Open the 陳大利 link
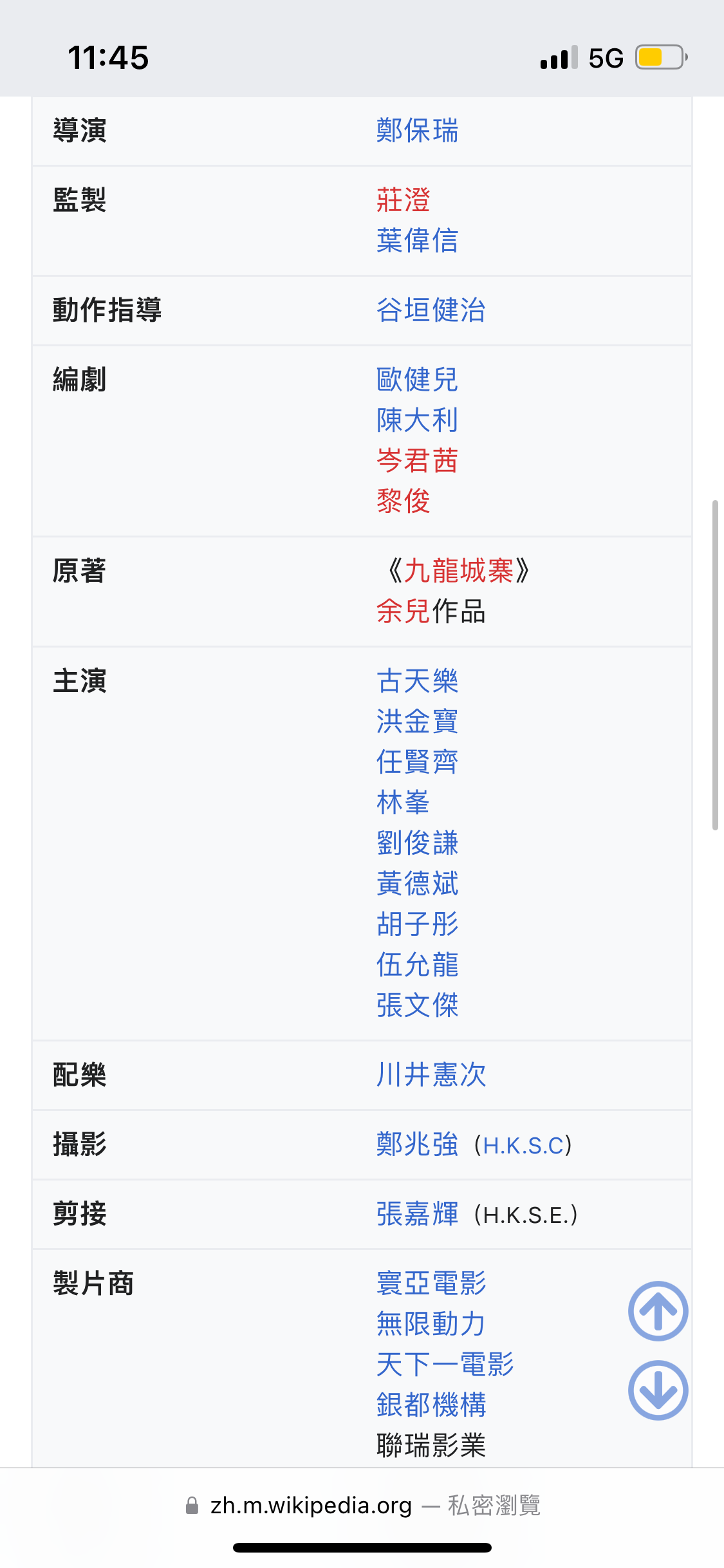 click(417, 420)
